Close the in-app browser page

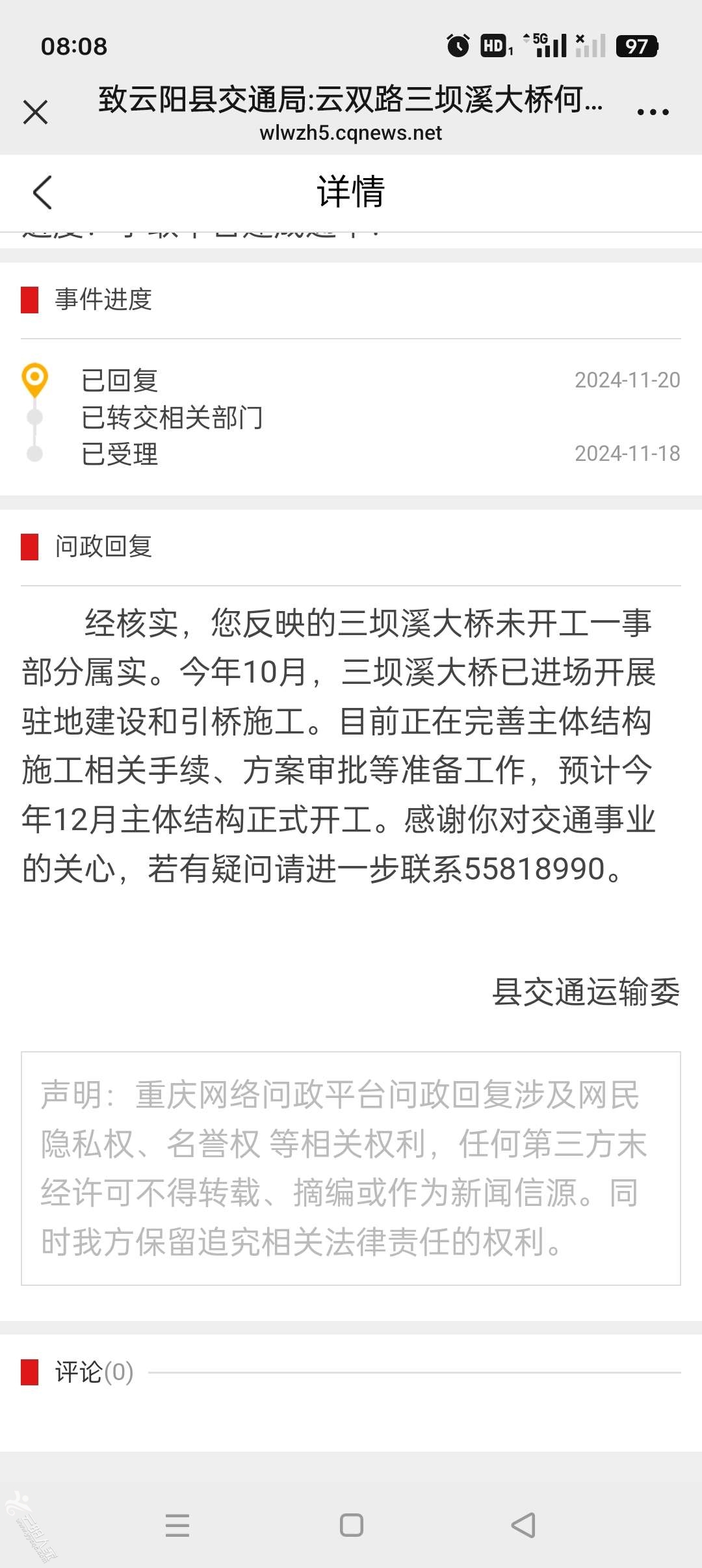point(35,112)
